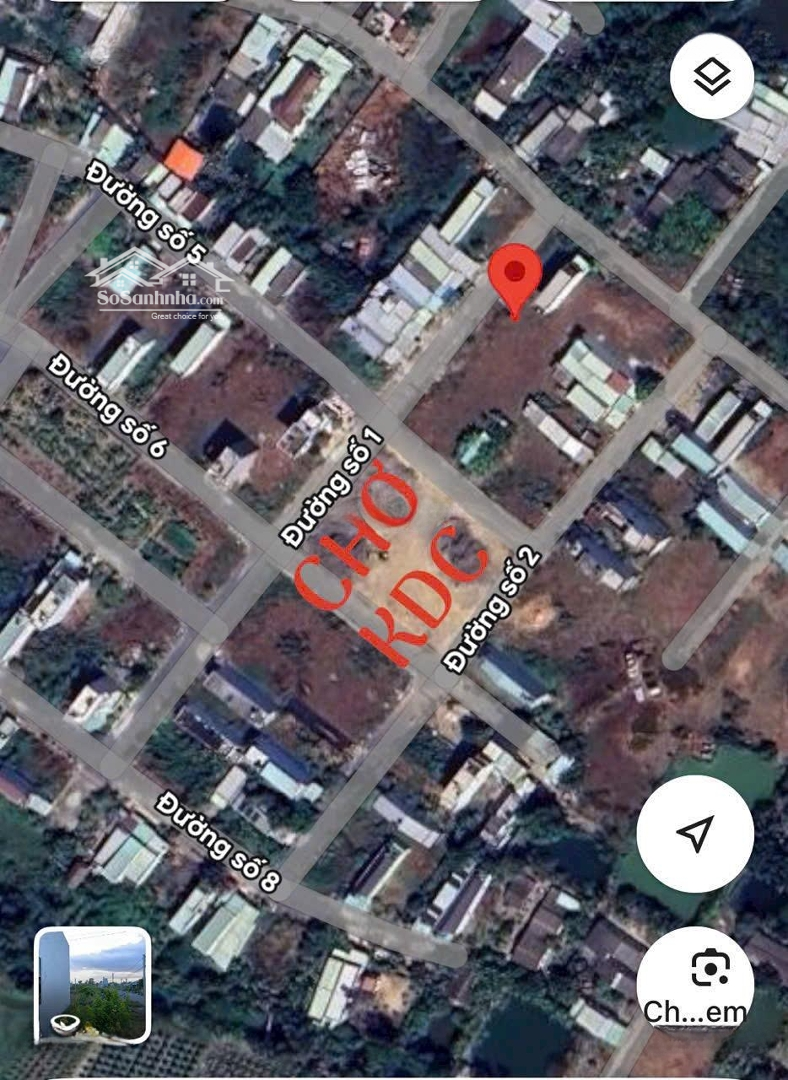Image resolution: width=788 pixels, height=1080 pixels.
Task: Tap the navigation arrow to recenter the map
Action: pyautogui.click(x=695, y=832)
